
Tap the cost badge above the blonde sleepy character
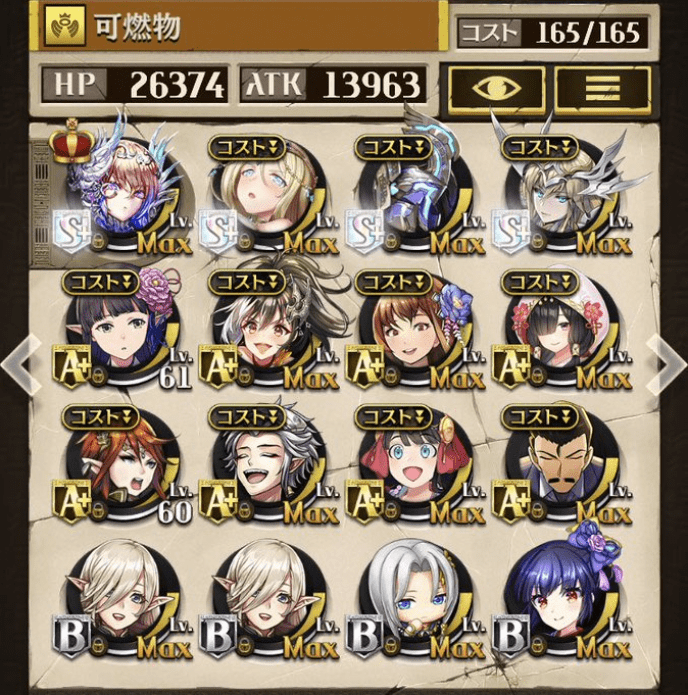click(x=247, y=147)
